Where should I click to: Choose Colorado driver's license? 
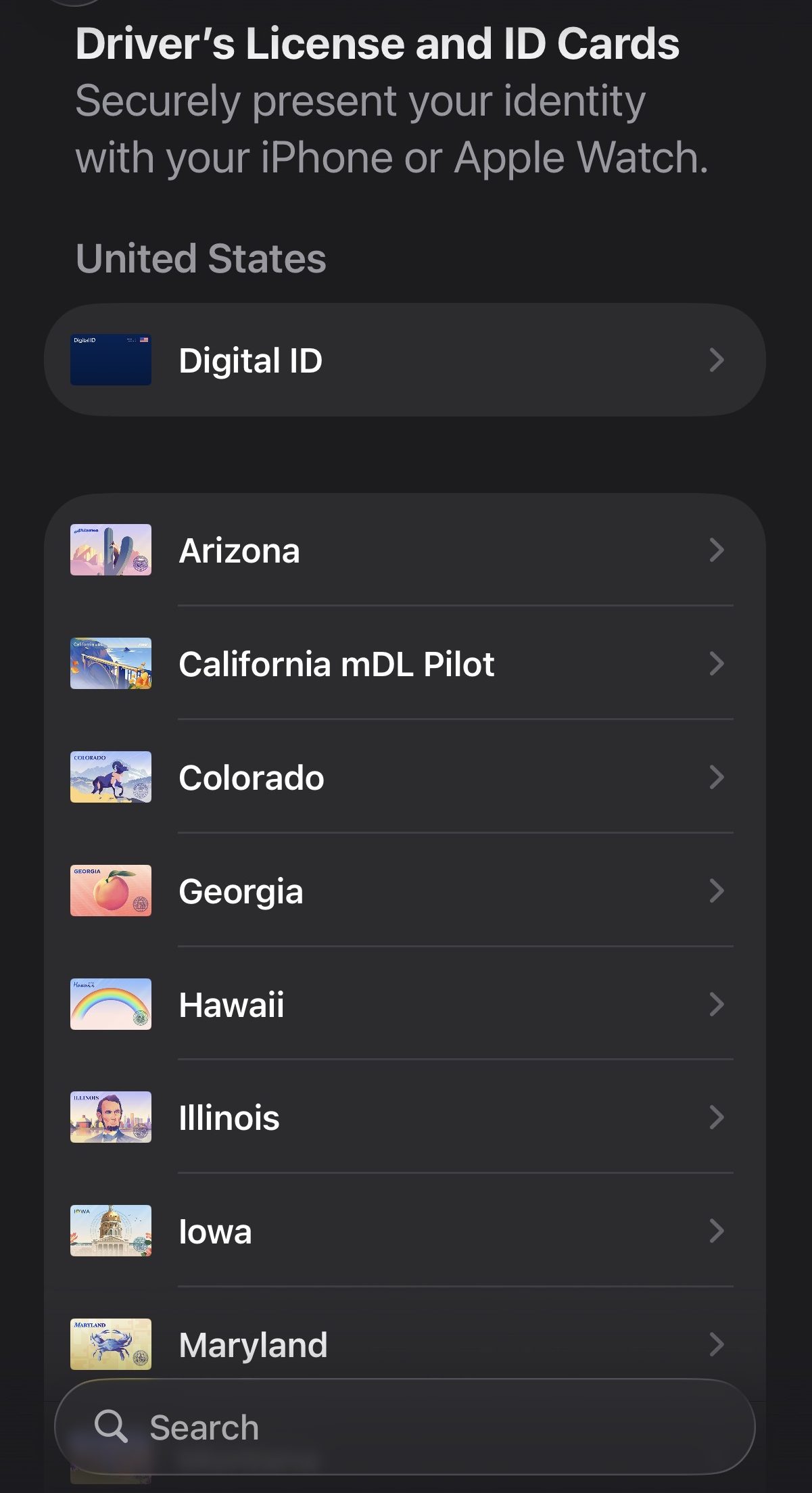(x=404, y=778)
